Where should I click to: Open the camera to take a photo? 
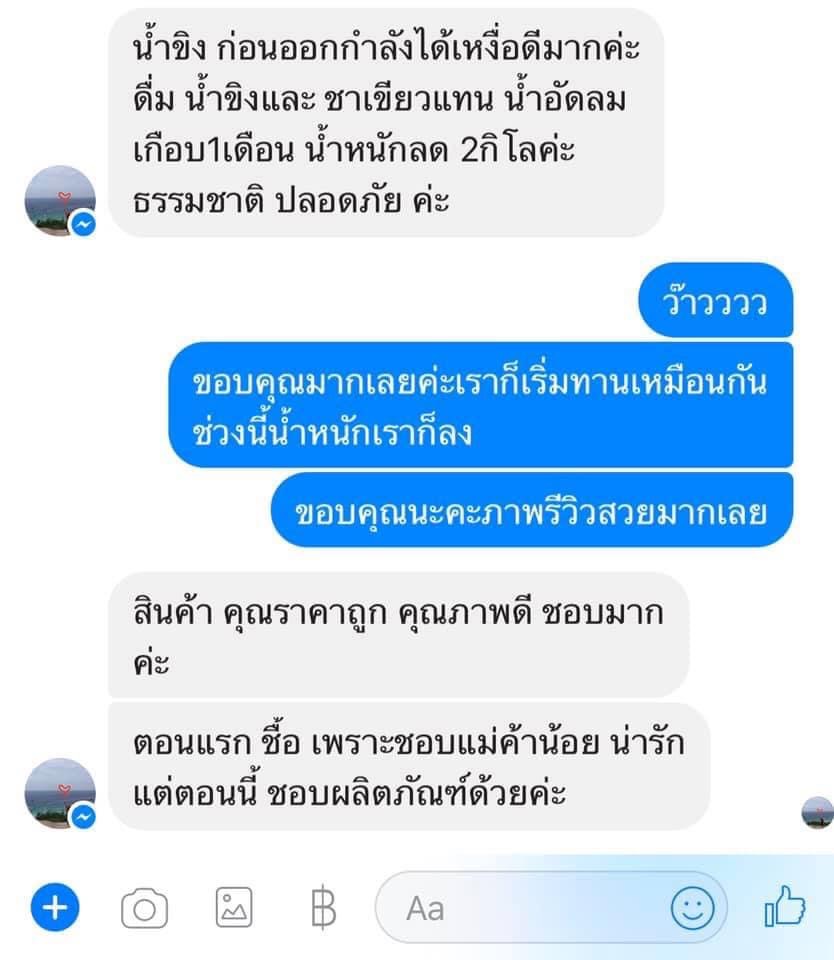[x=146, y=908]
